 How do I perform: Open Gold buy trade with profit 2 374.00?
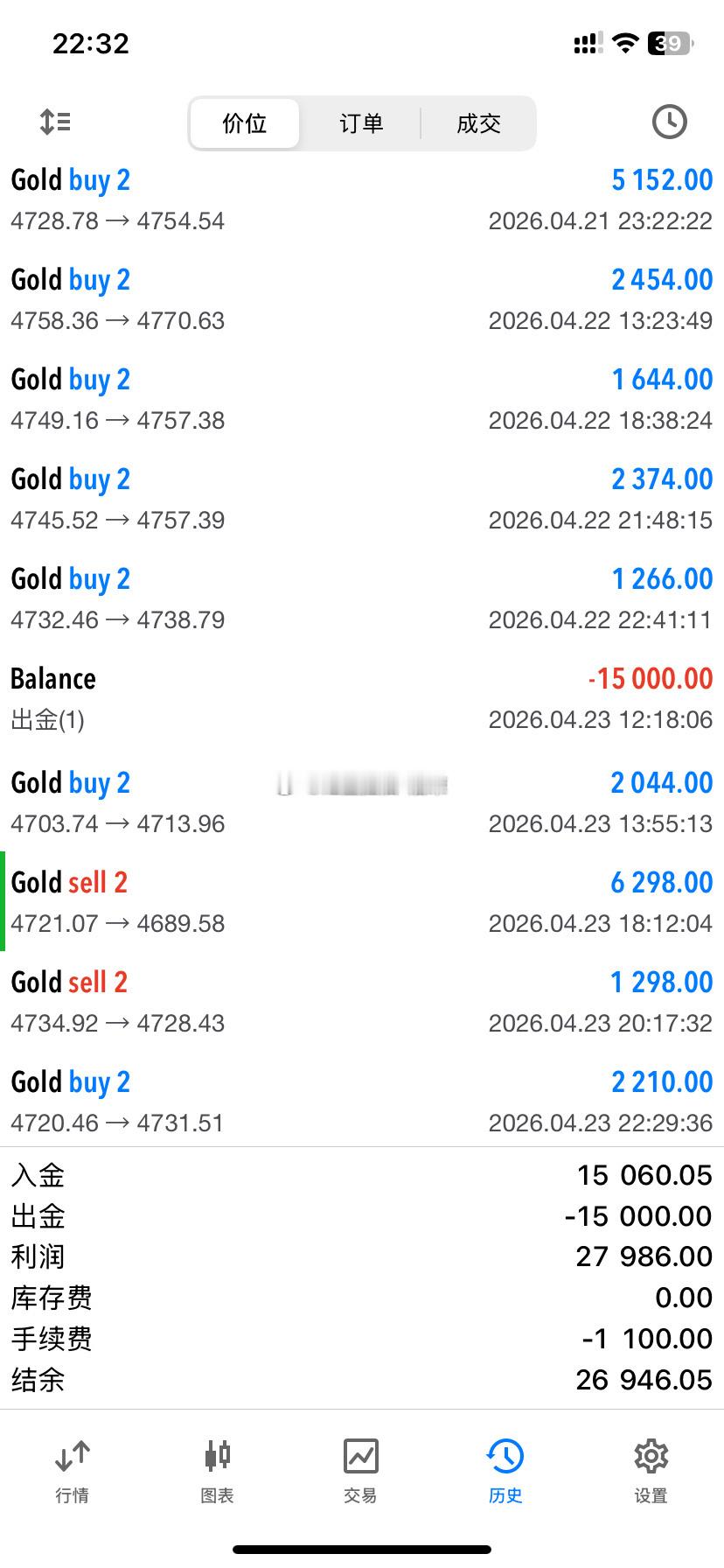[x=362, y=500]
